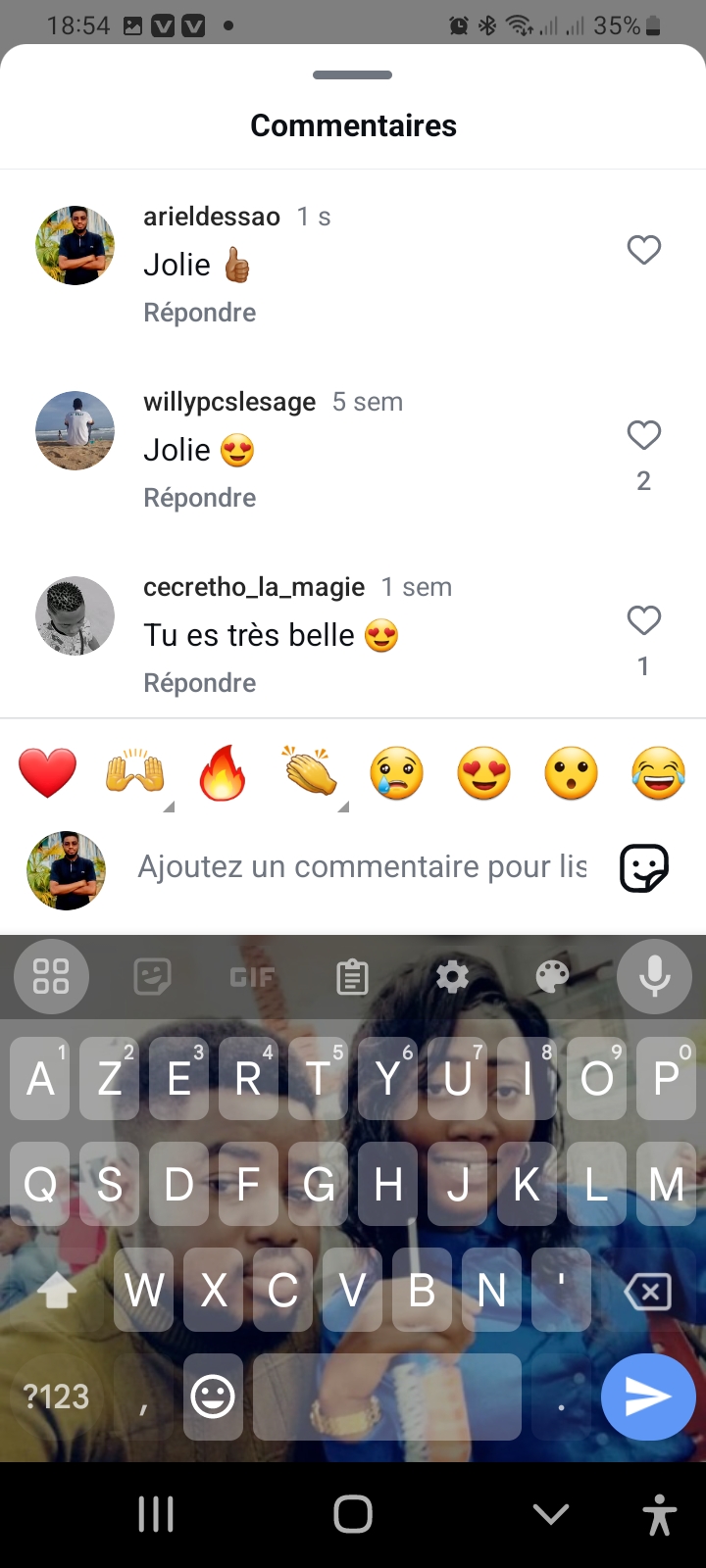Reply to arieldessao's comment
This screenshot has height=1568, width=706.
tap(199, 313)
